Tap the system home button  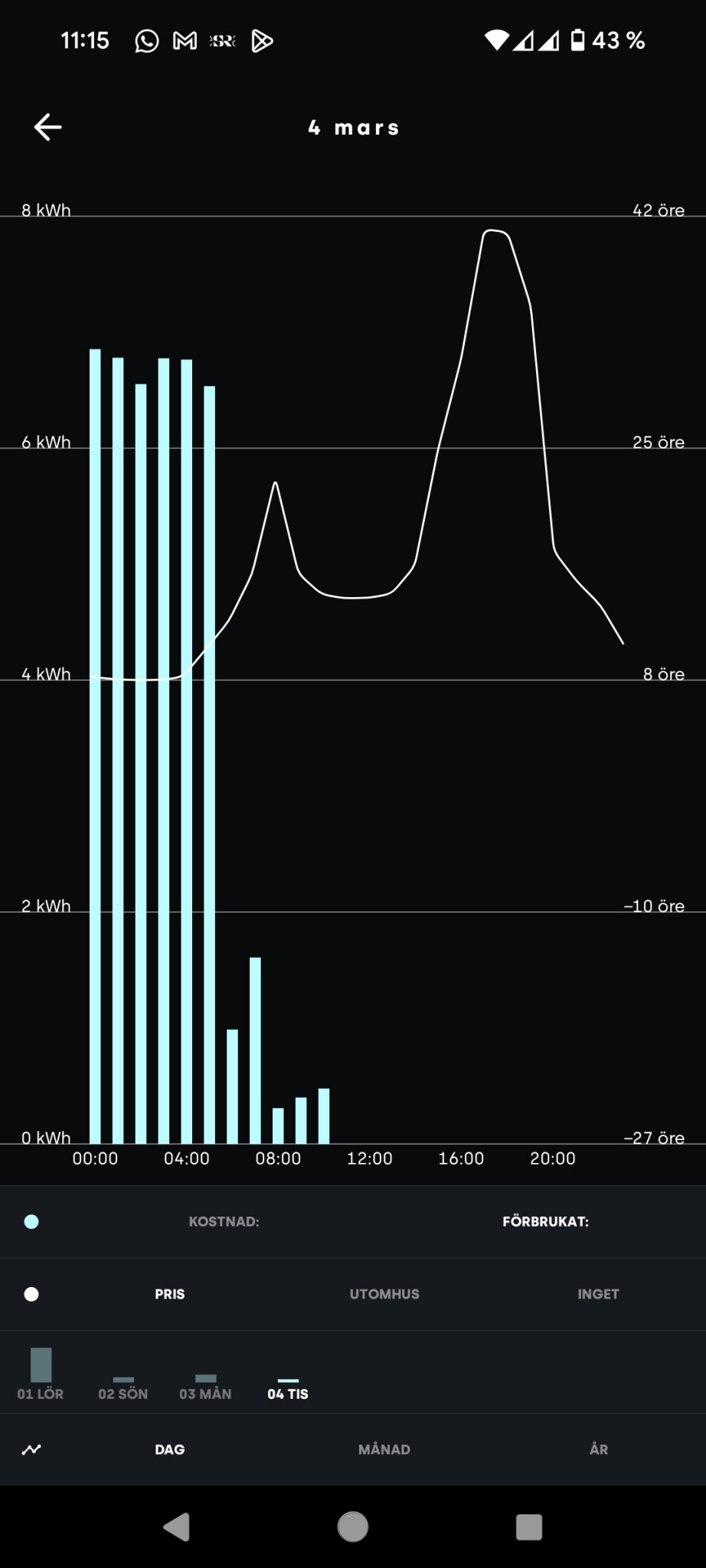tap(353, 1527)
